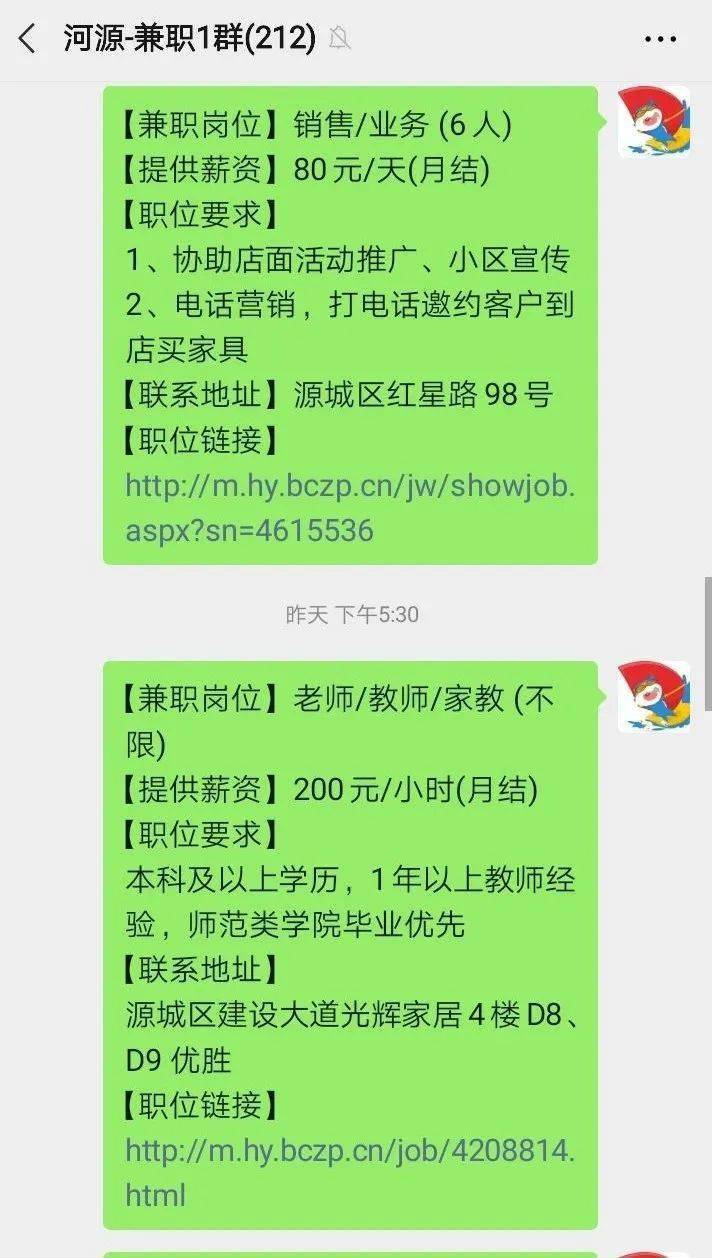View sender avatar beside 老师/教师/家教 message
The width and height of the screenshot is (712, 1258).
pyautogui.click(x=653, y=696)
